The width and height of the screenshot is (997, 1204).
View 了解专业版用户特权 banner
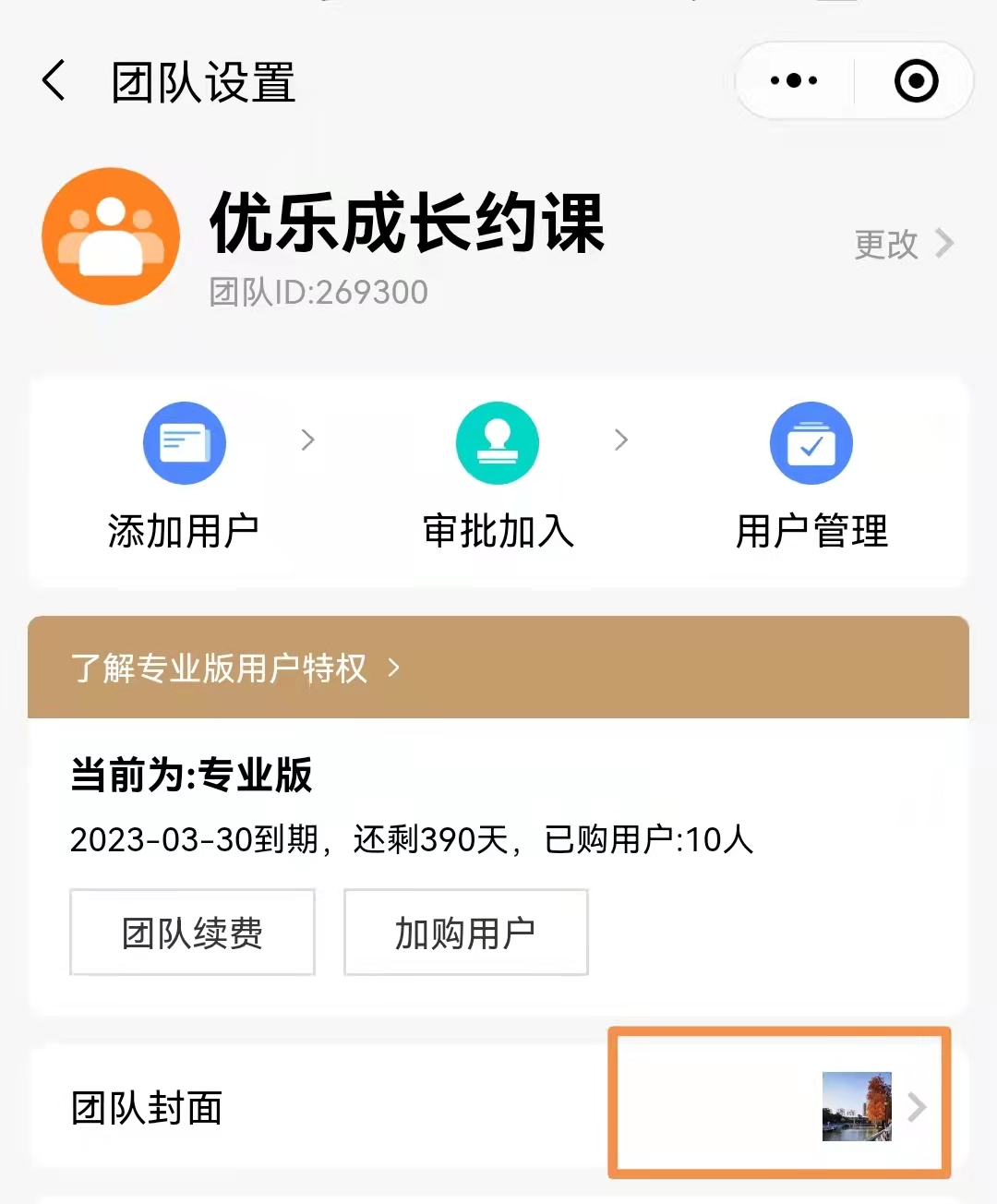point(236,668)
